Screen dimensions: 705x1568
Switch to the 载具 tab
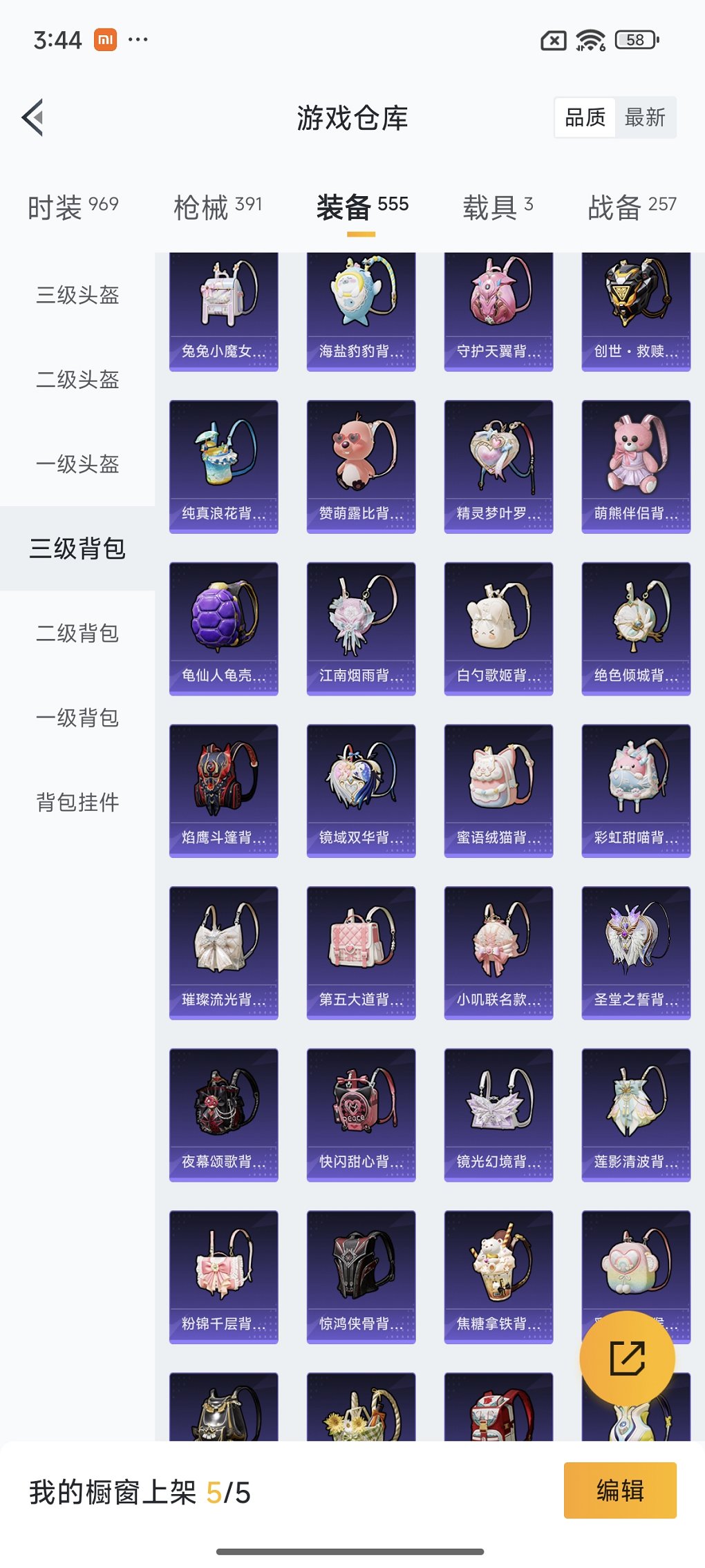click(x=497, y=207)
